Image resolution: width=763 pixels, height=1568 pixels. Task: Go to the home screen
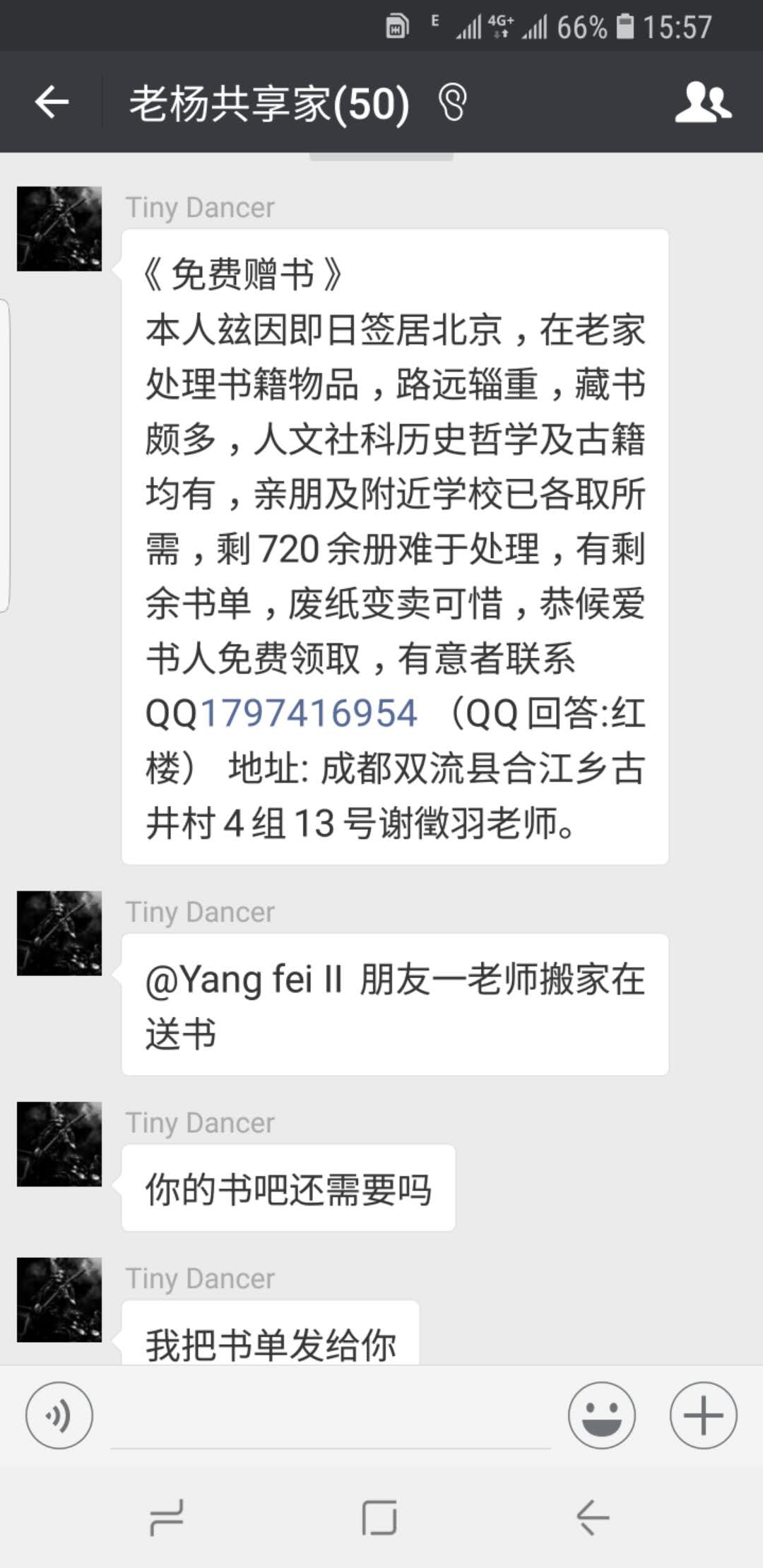point(380,1517)
